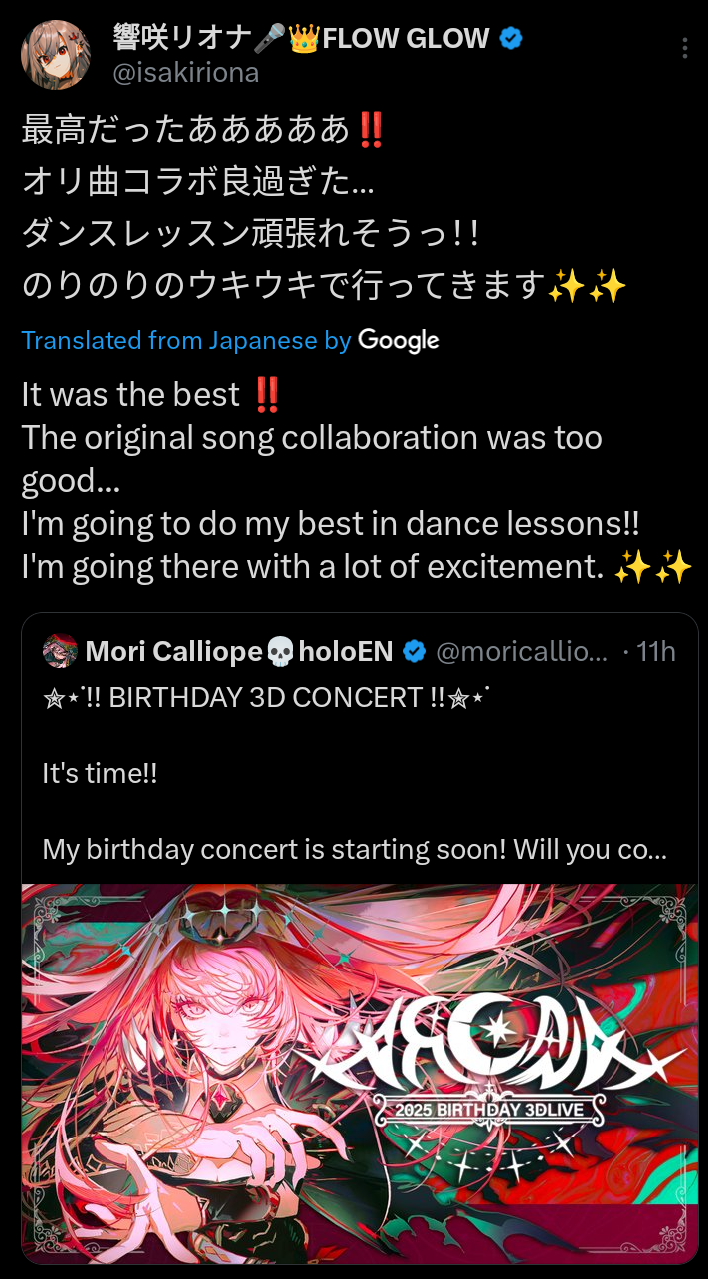The width and height of the screenshot is (708, 1279).
Task: Tap the Translated from Japanese link
Action: coord(186,340)
